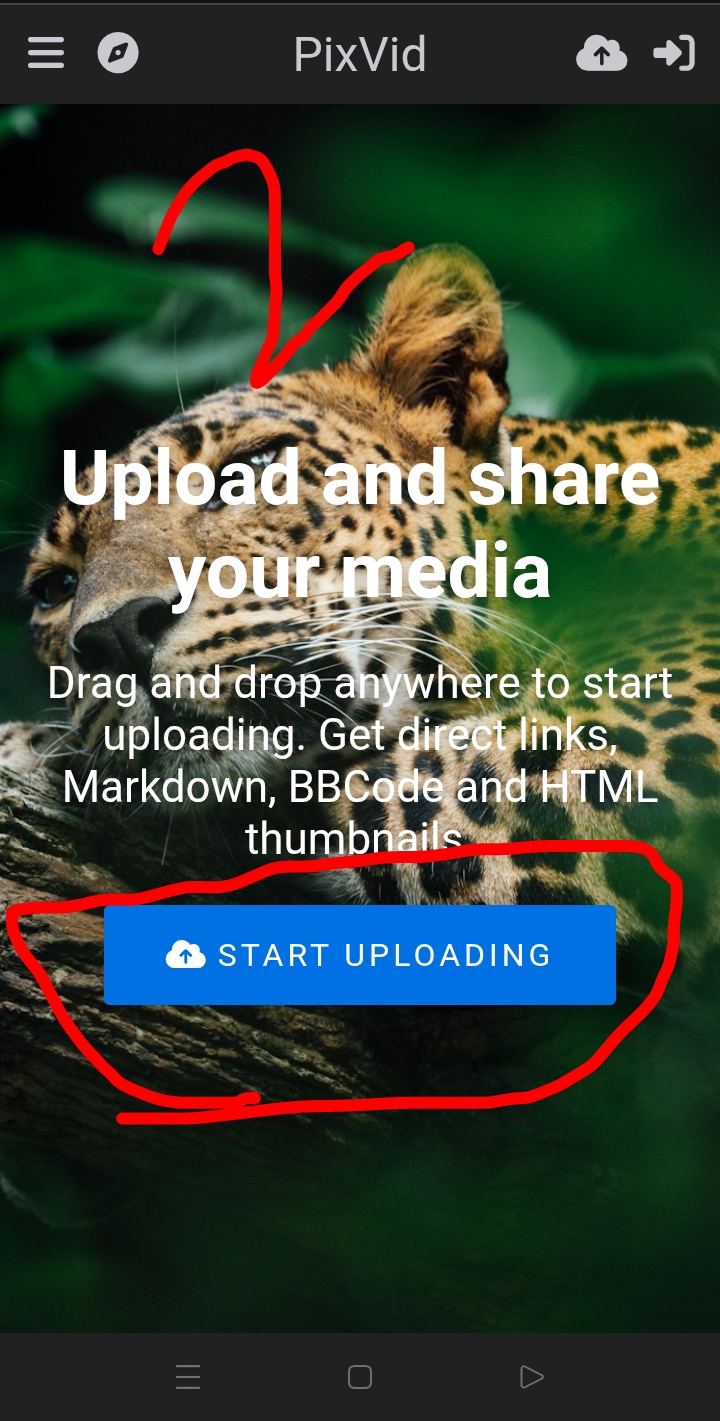This screenshot has width=720, height=1421.
Task: Tap the system home button
Action: click(360, 1377)
